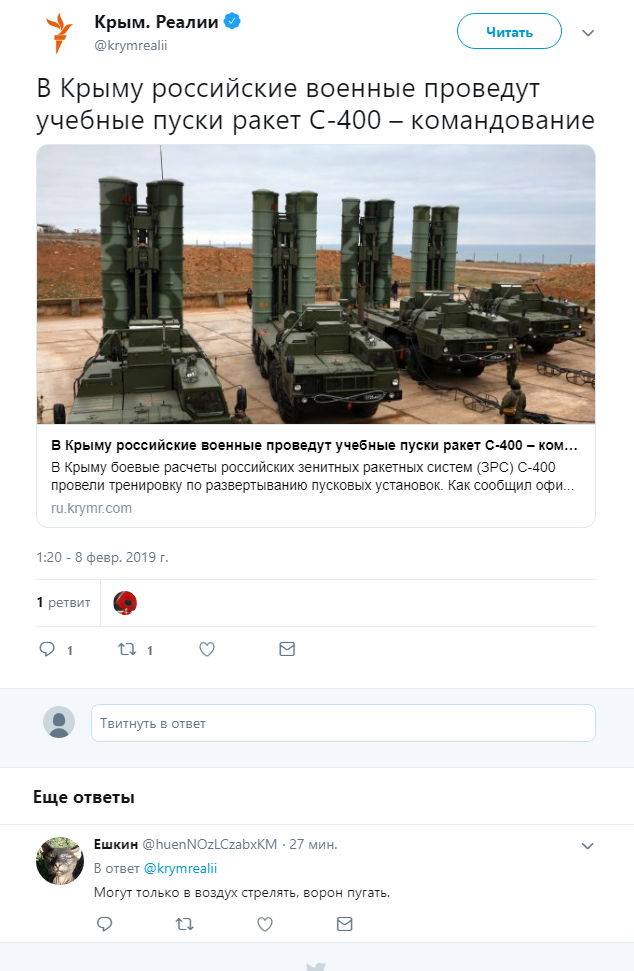Viewport: 634px width, 971px height.
Task: Like the Крым.Реалии tweet
Action: [207, 649]
